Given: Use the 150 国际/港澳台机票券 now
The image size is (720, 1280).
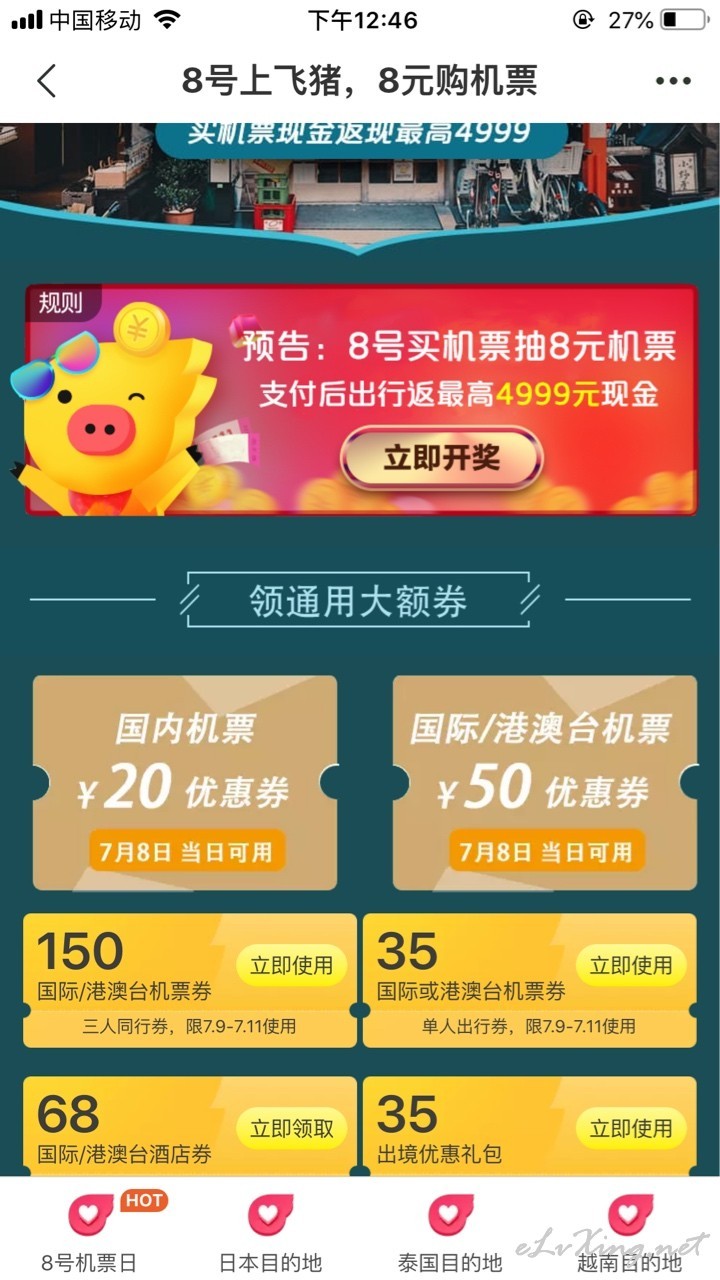Looking at the screenshot, I should click(x=291, y=965).
